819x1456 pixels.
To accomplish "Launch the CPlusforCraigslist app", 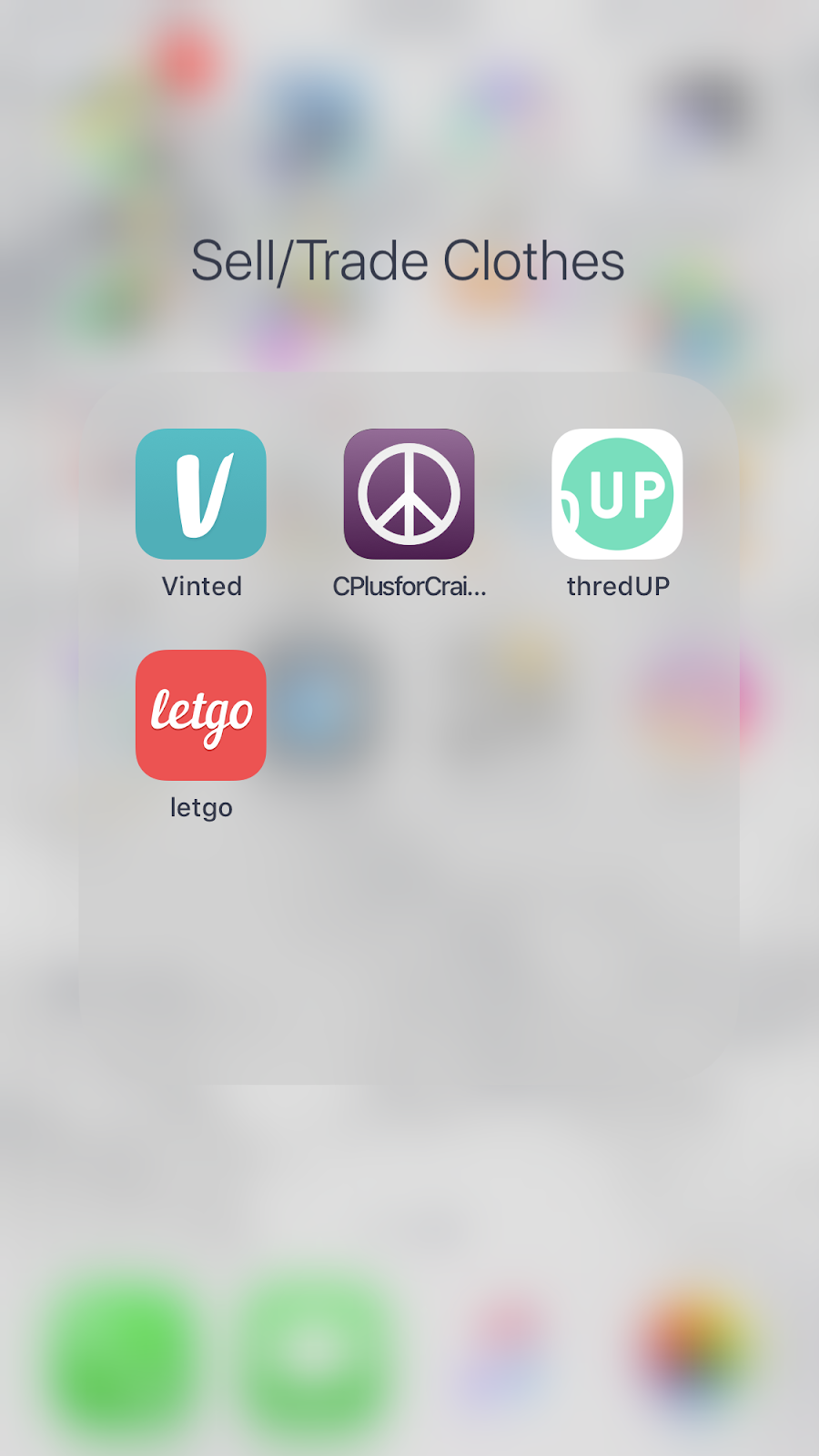I will pyautogui.click(x=409, y=494).
